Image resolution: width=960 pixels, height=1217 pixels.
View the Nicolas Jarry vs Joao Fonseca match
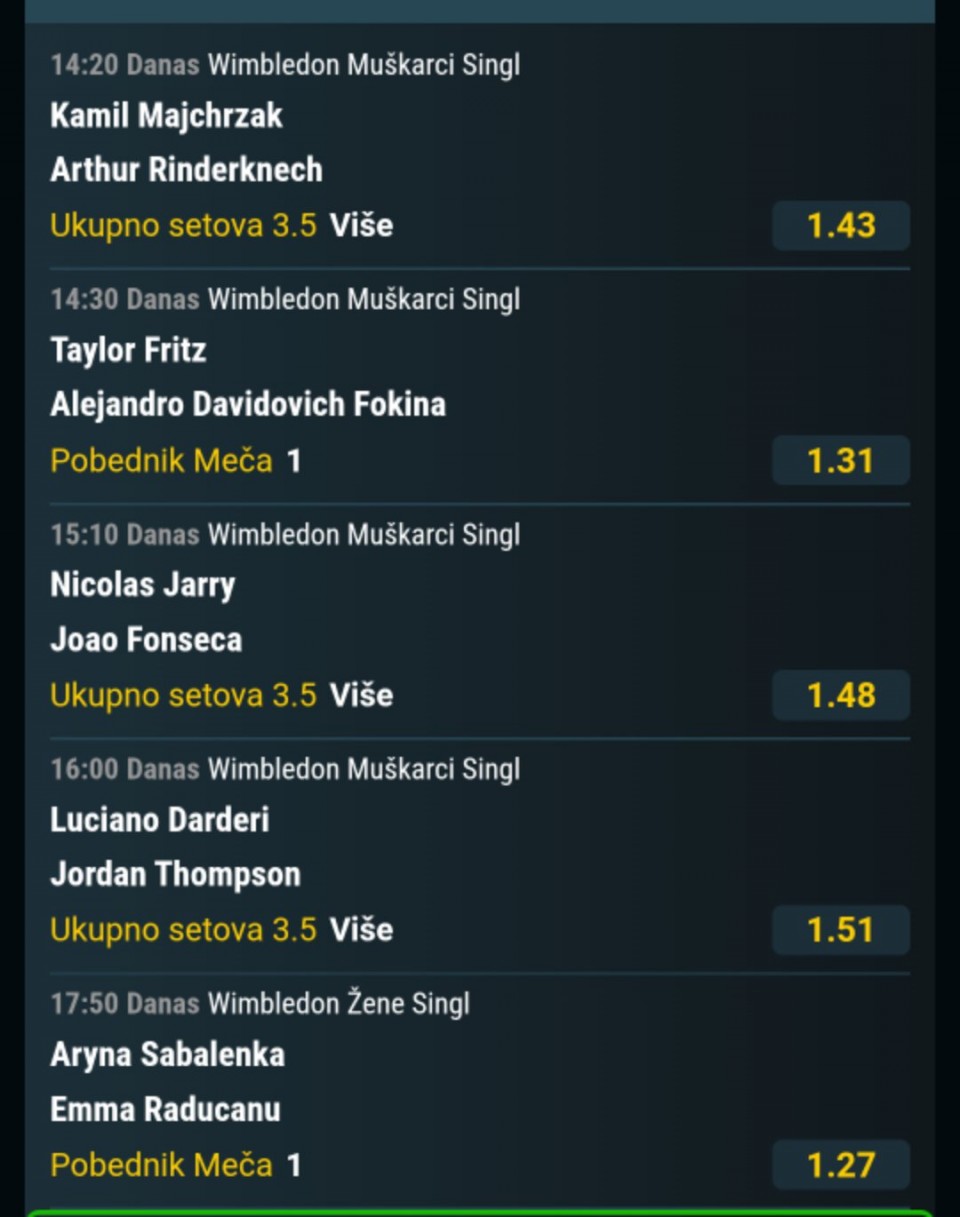[146, 612]
